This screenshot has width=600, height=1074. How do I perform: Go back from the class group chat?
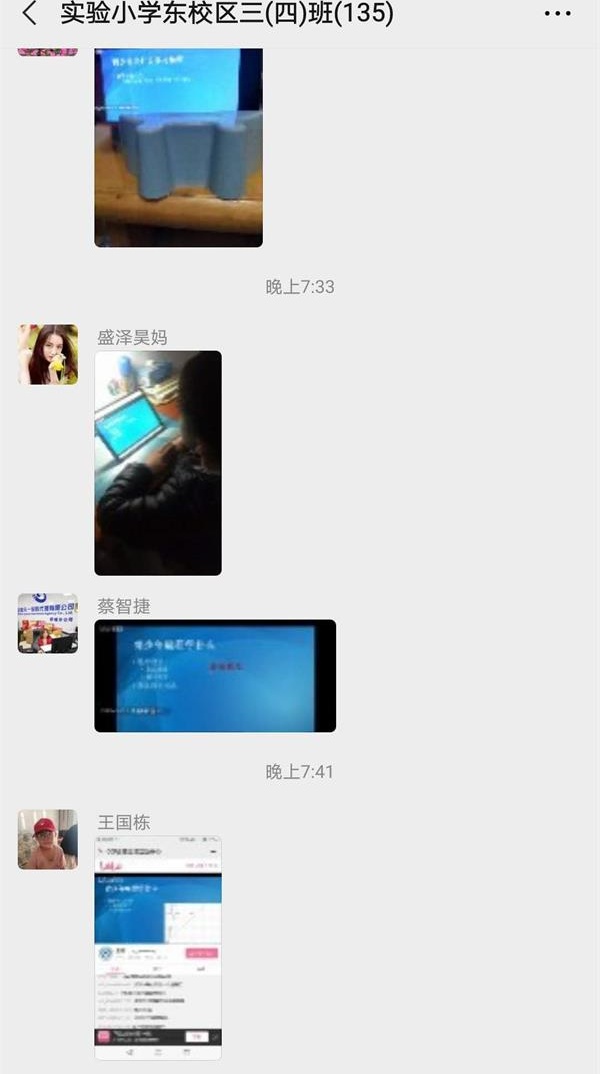tap(29, 14)
